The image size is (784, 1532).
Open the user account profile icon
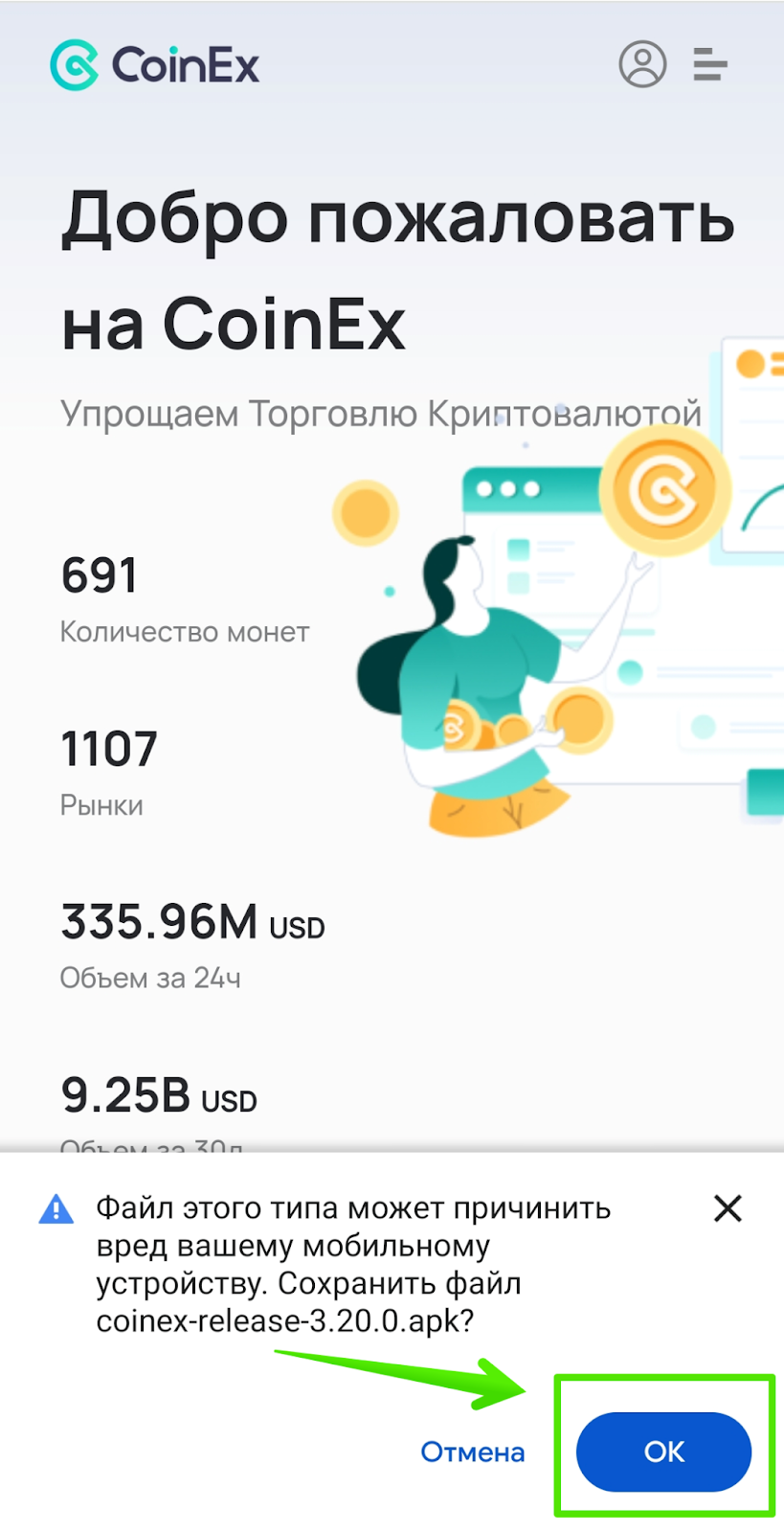(x=642, y=65)
